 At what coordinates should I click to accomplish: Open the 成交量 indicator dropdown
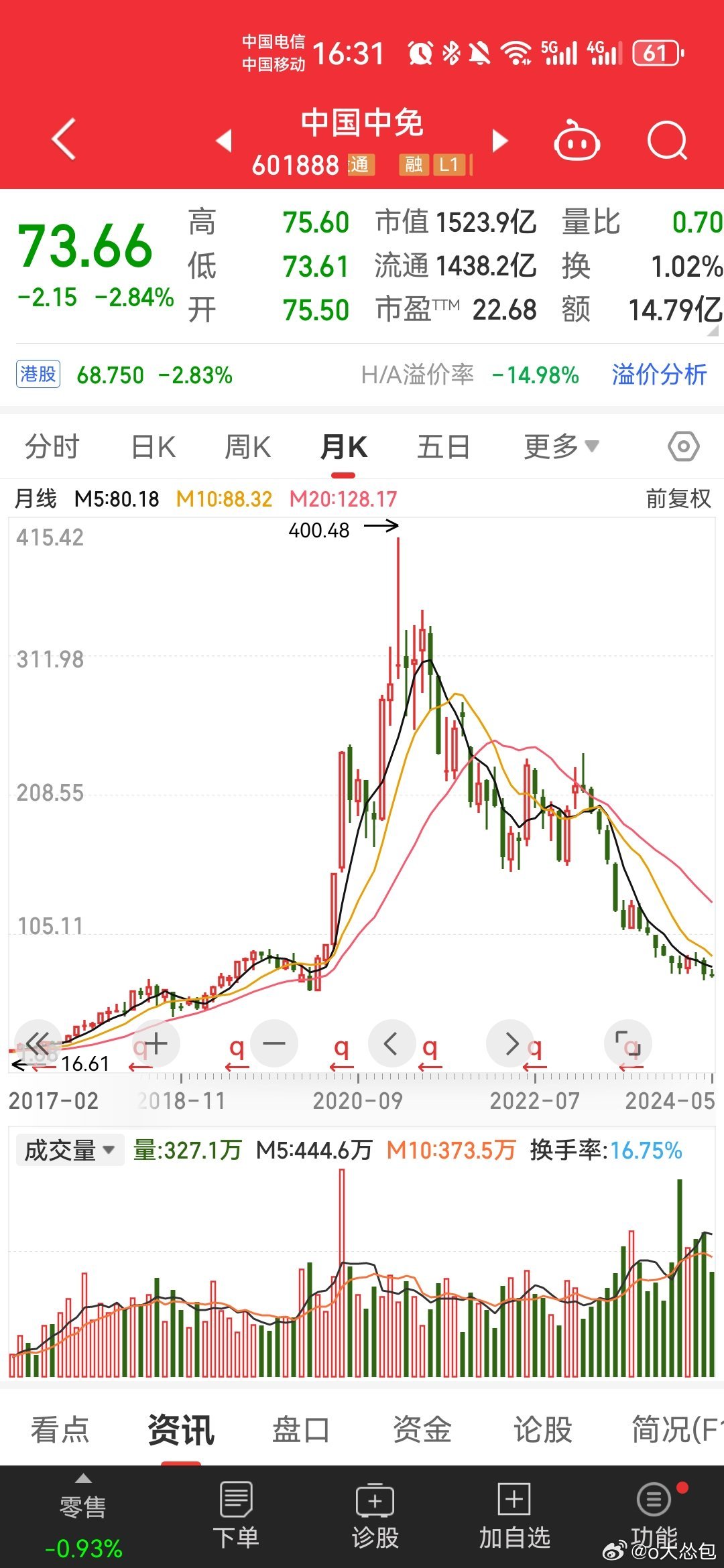69,1151
